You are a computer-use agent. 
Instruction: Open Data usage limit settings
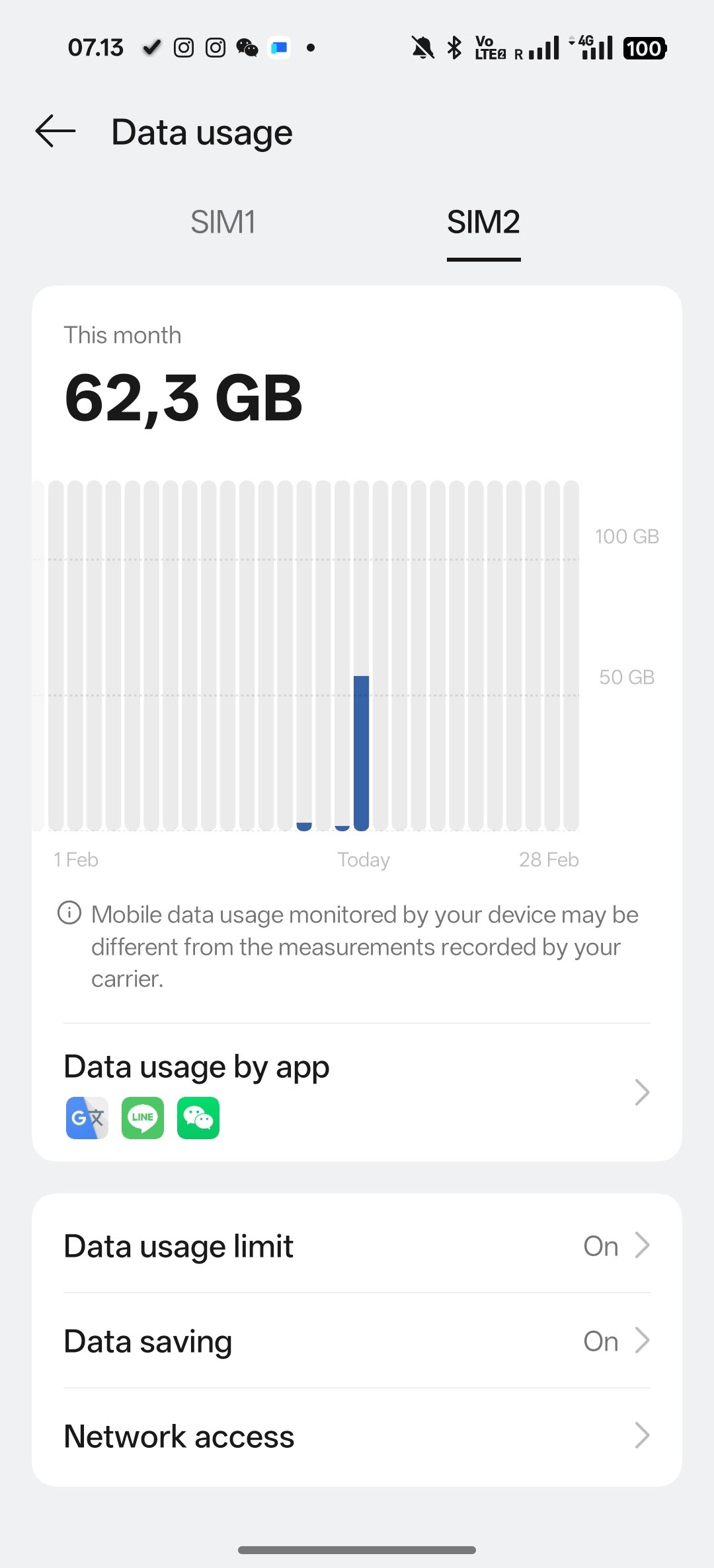357,1246
